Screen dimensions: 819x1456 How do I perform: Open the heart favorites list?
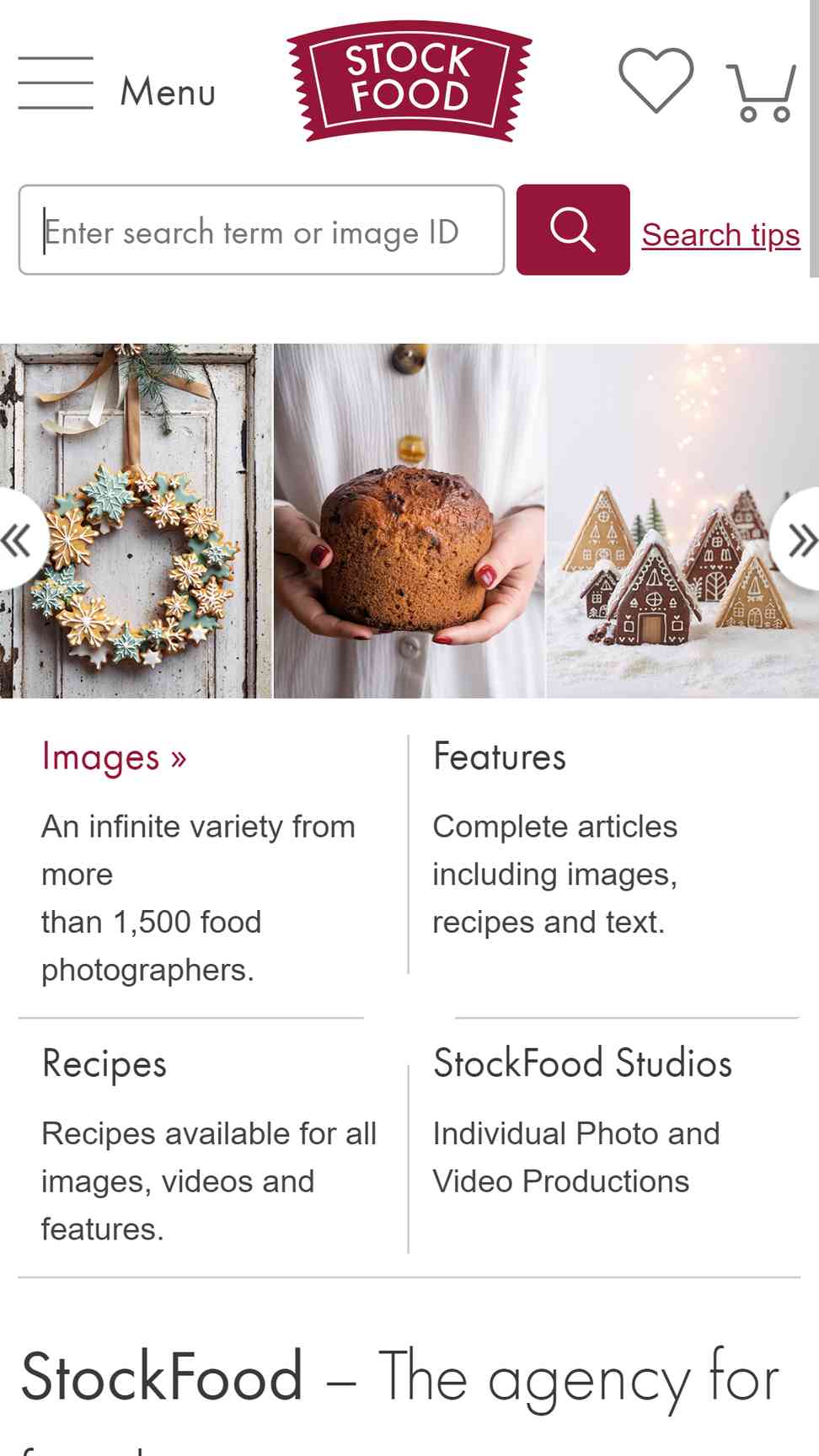(x=656, y=81)
